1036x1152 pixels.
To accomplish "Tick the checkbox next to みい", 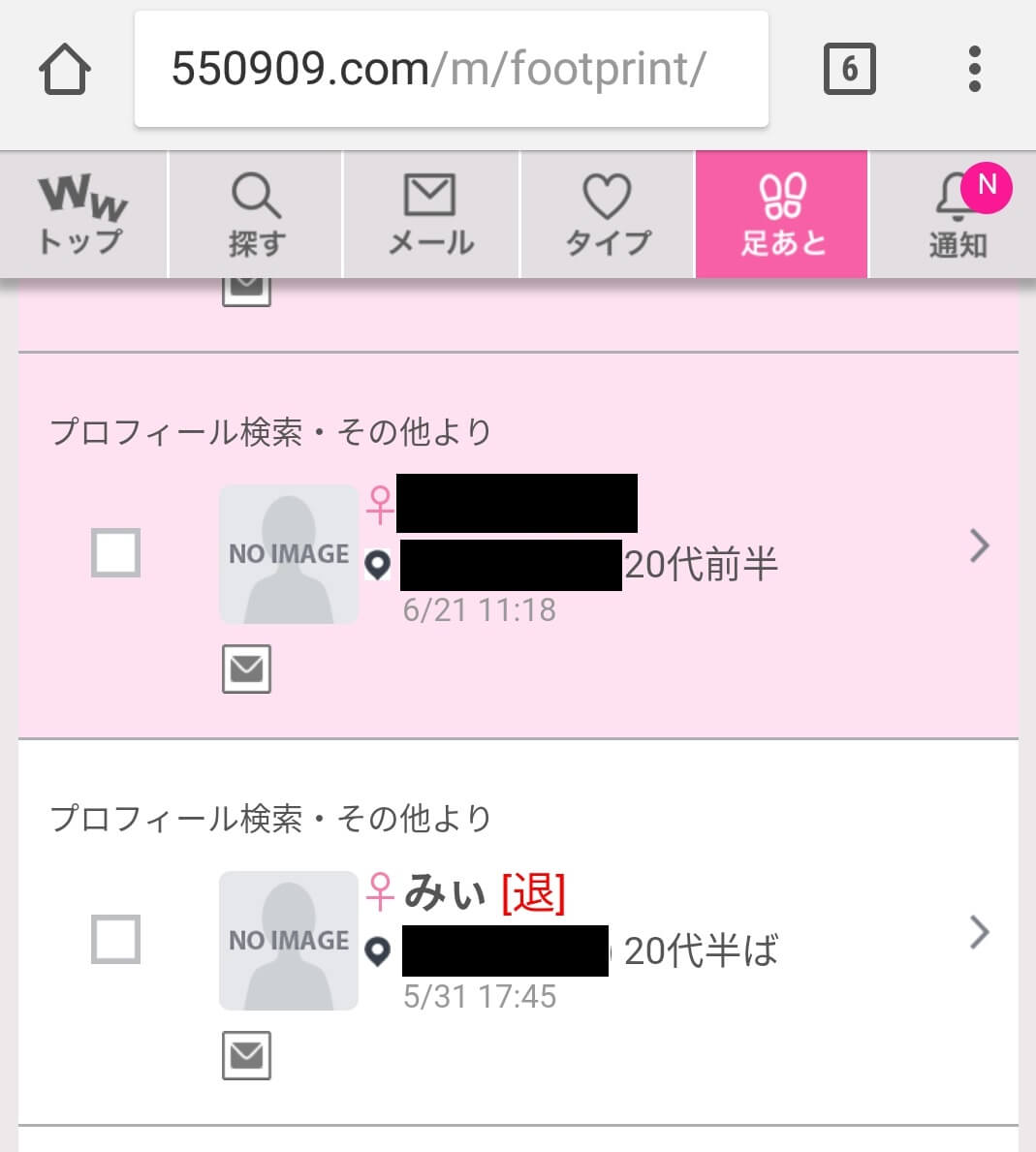I will click(x=115, y=939).
